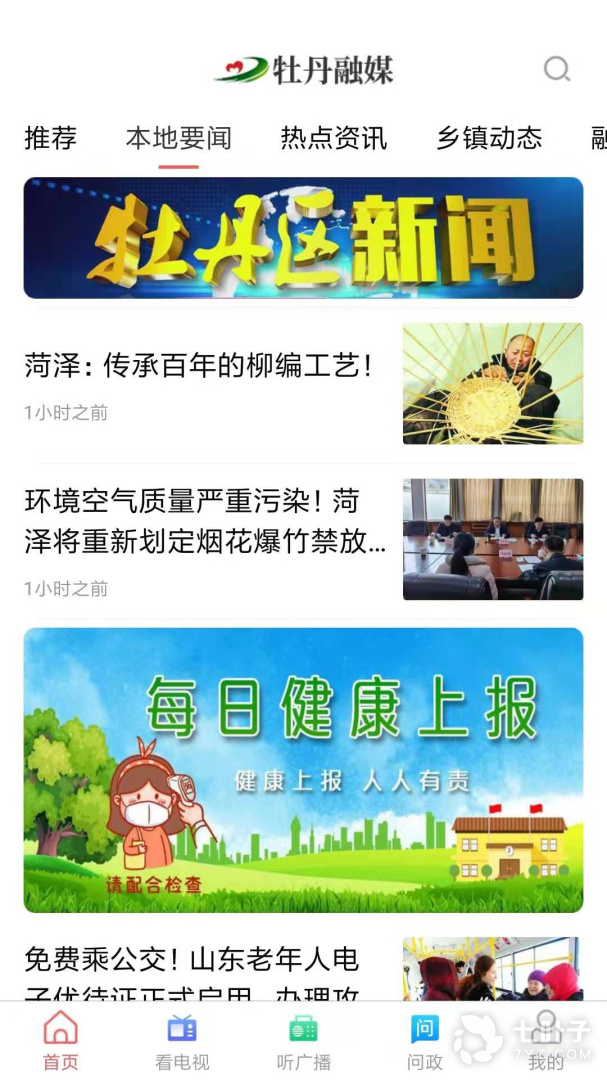The height and width of the screenshot is (1080, 607).
Task: Open the 乡镇动态 tab
Action: point(489,138)
